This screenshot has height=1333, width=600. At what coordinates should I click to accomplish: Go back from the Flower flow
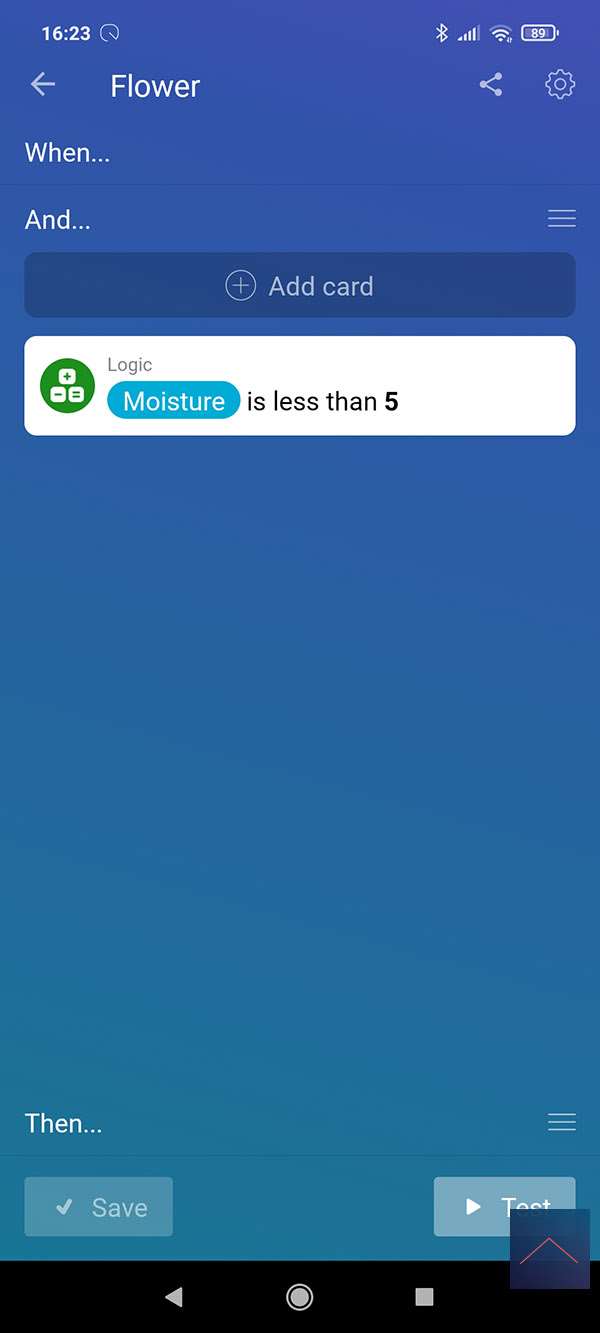tap(43, 85)
